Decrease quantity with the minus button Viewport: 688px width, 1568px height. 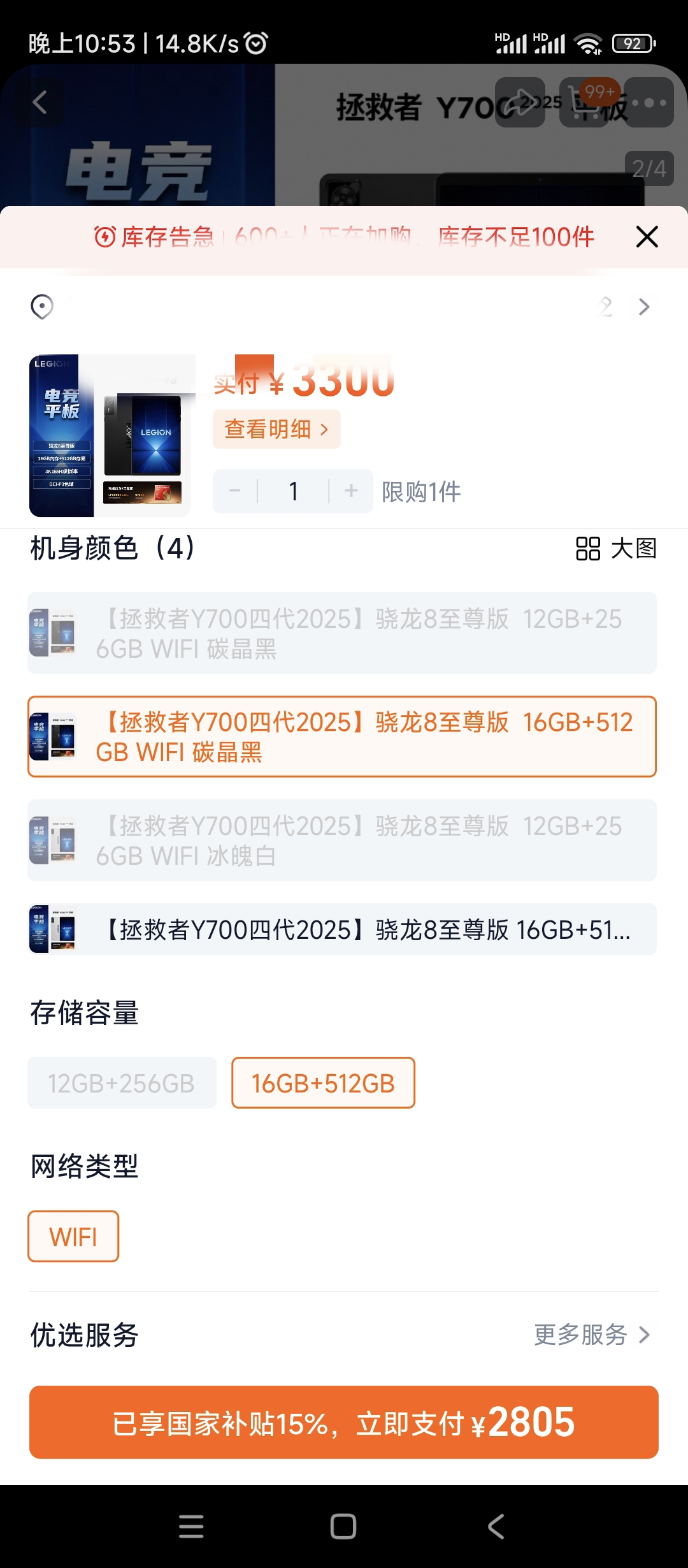pyautogui.click(x=235, y=491)
